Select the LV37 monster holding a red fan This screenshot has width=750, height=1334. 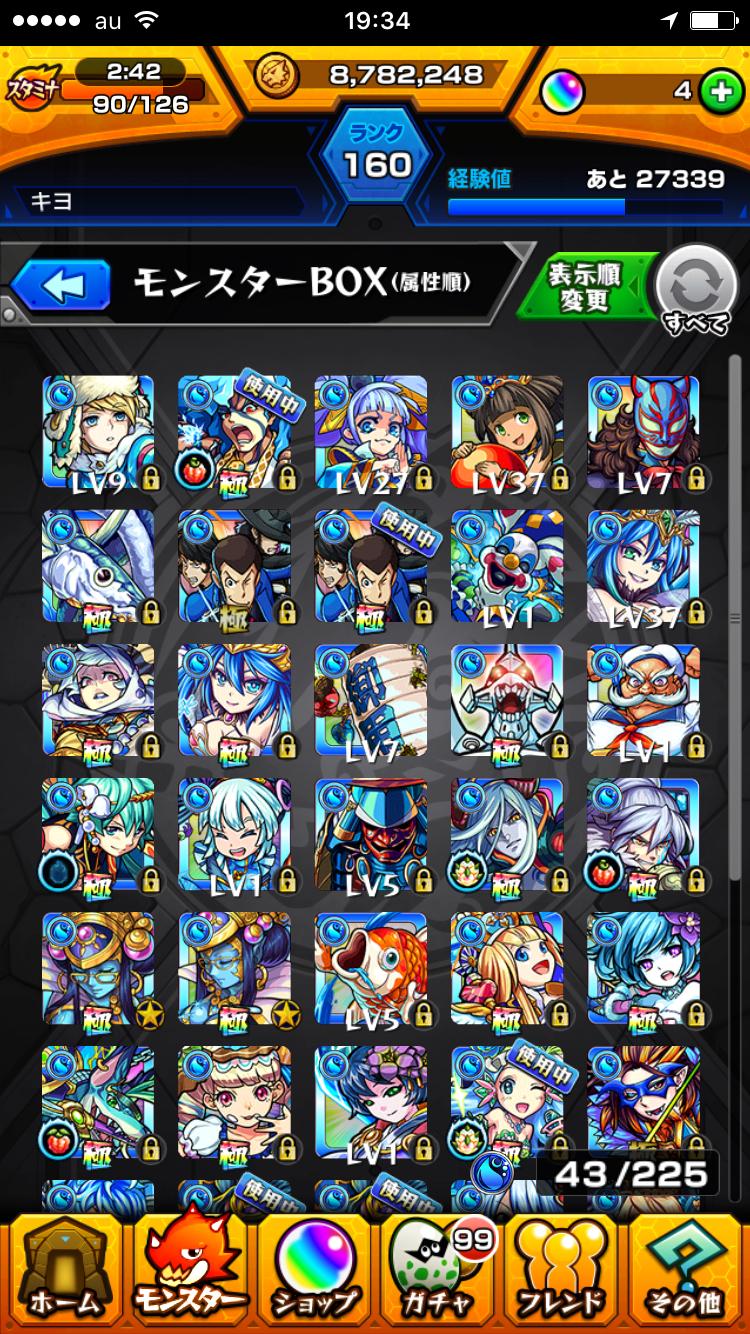[x=507, y=432]
